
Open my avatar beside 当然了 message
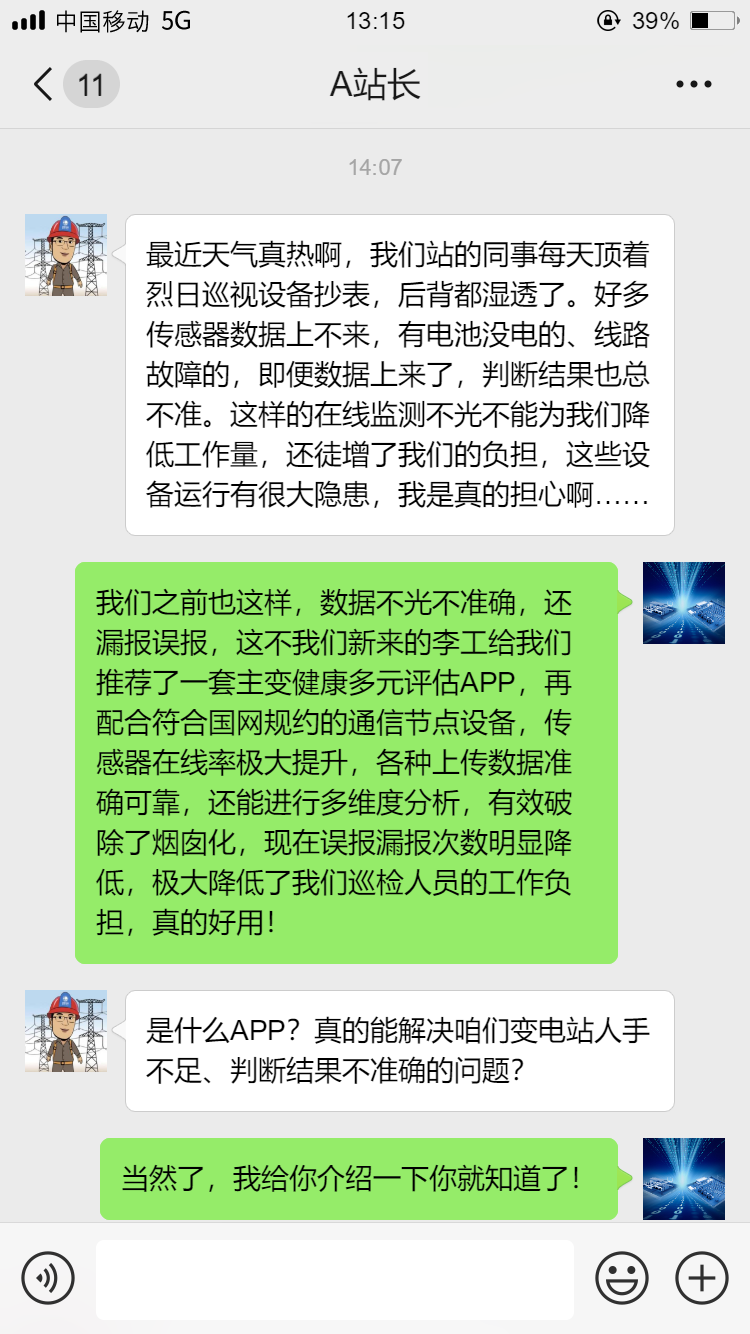pyautogui.click(x=683, y=1178)
